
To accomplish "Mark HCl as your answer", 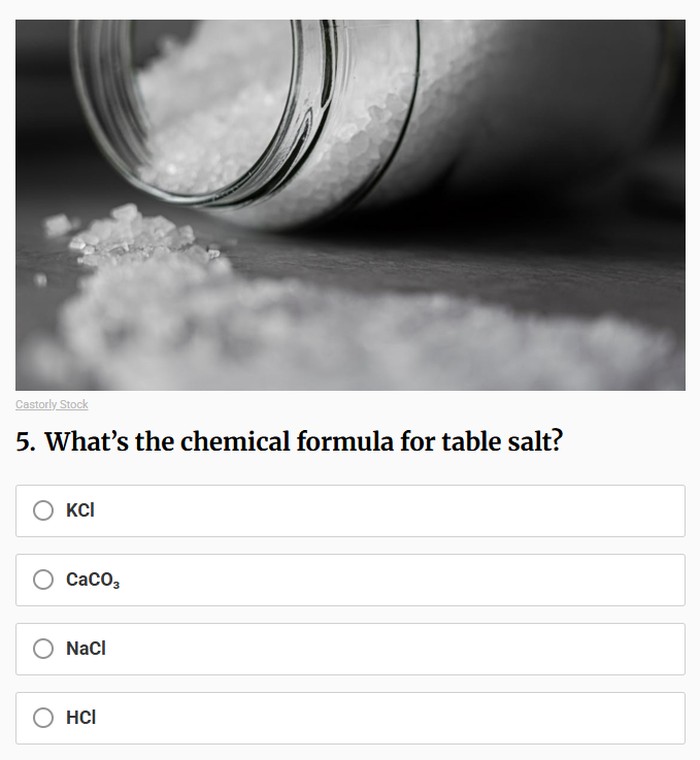I will [x=43, y=718].
